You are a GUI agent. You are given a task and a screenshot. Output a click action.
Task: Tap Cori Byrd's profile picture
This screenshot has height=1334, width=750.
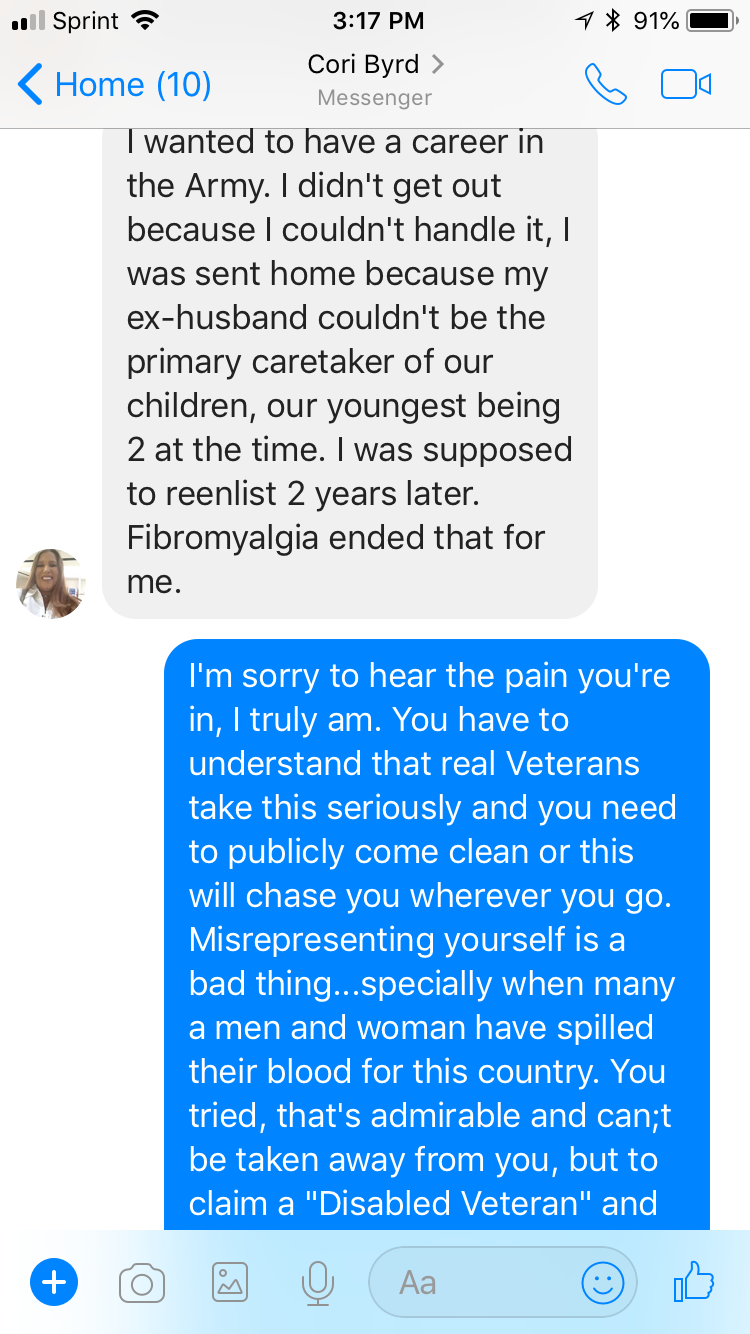coord(52,582)
